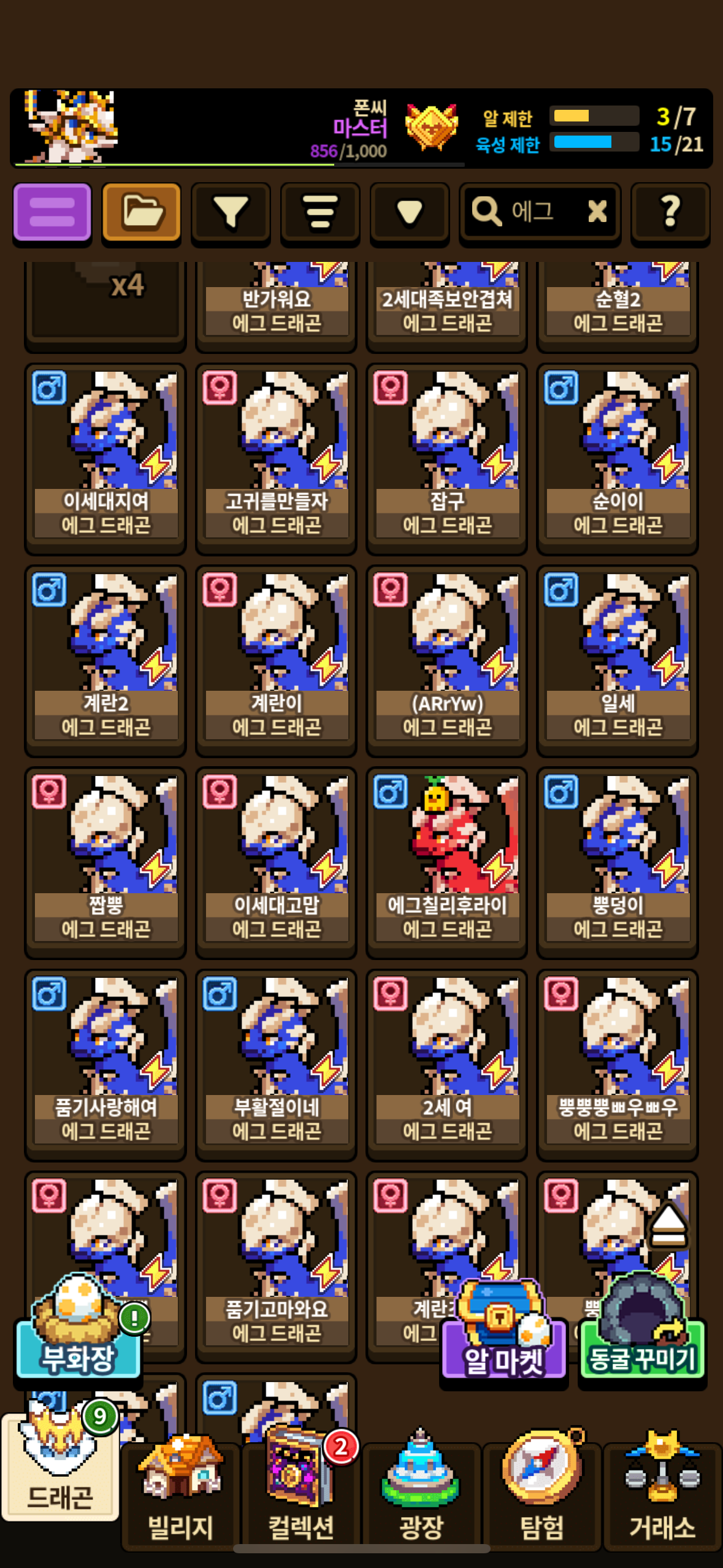Viewport: 723px width, 1568px height.
Task: Open the folder view button
Action: (x=141, y=212)
